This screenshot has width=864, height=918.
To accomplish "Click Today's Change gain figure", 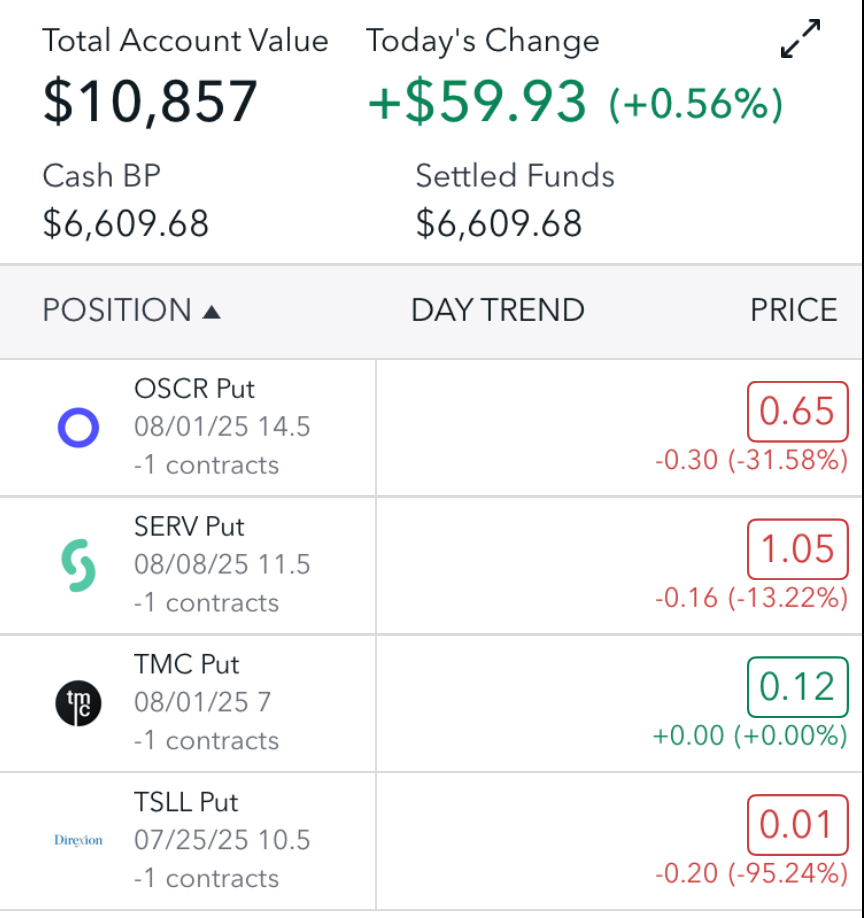I will pos(477,100).
